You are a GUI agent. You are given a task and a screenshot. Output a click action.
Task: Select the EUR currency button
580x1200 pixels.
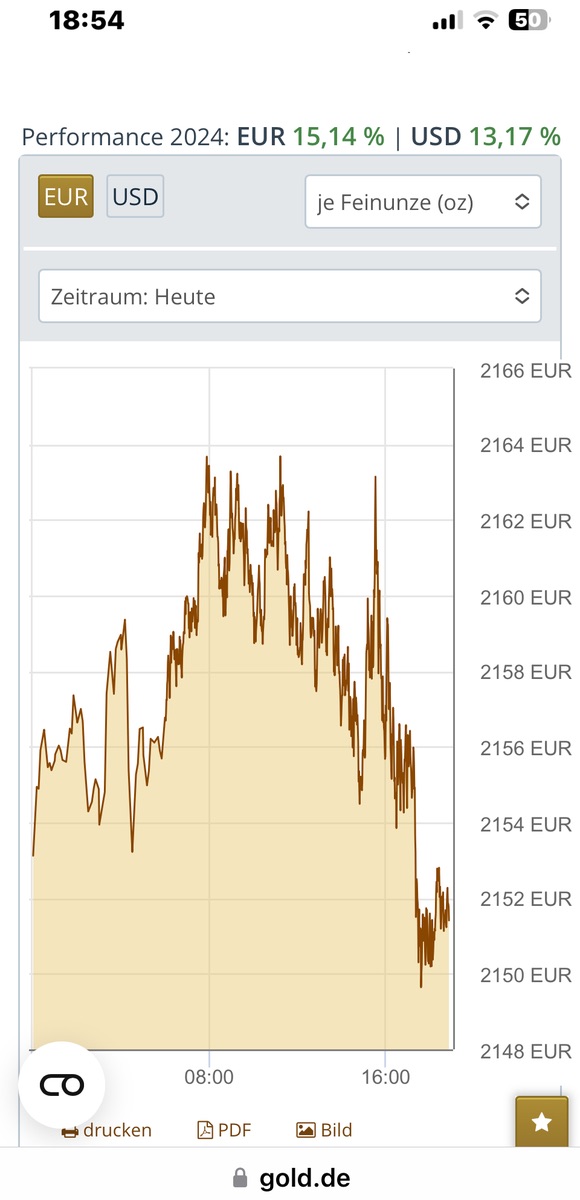pyautogui.click(x=66, y=197)
